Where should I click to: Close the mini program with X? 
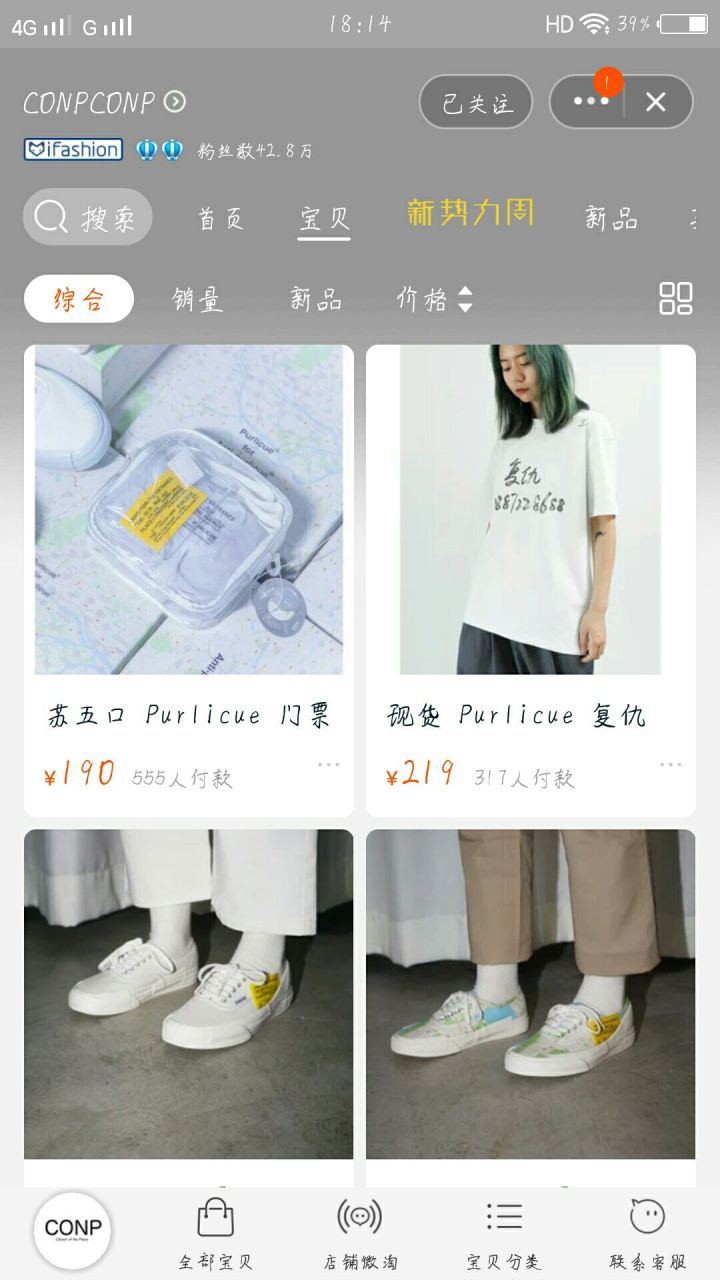tap(656, 102)
